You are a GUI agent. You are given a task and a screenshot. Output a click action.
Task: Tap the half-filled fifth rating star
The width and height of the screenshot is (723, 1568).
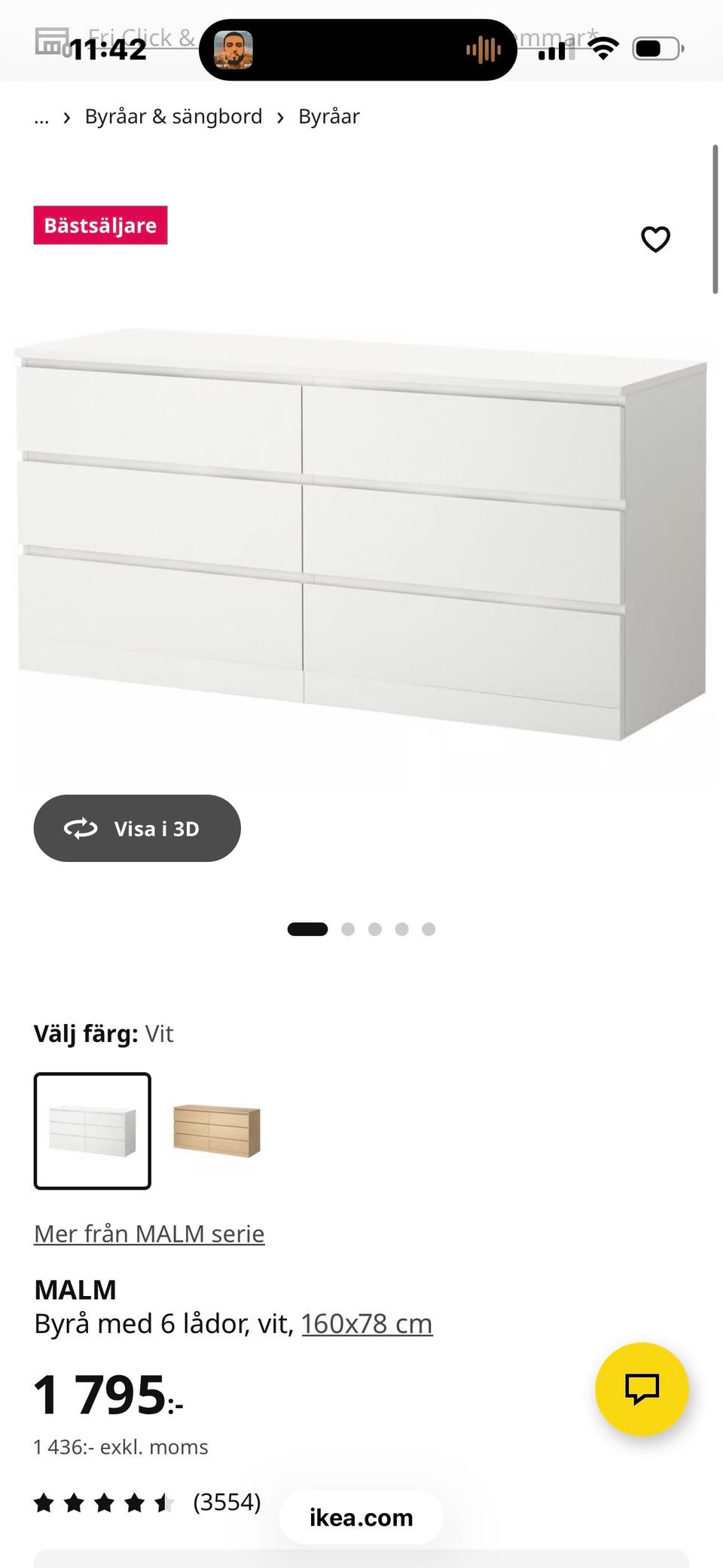(x=165, y=1502)
